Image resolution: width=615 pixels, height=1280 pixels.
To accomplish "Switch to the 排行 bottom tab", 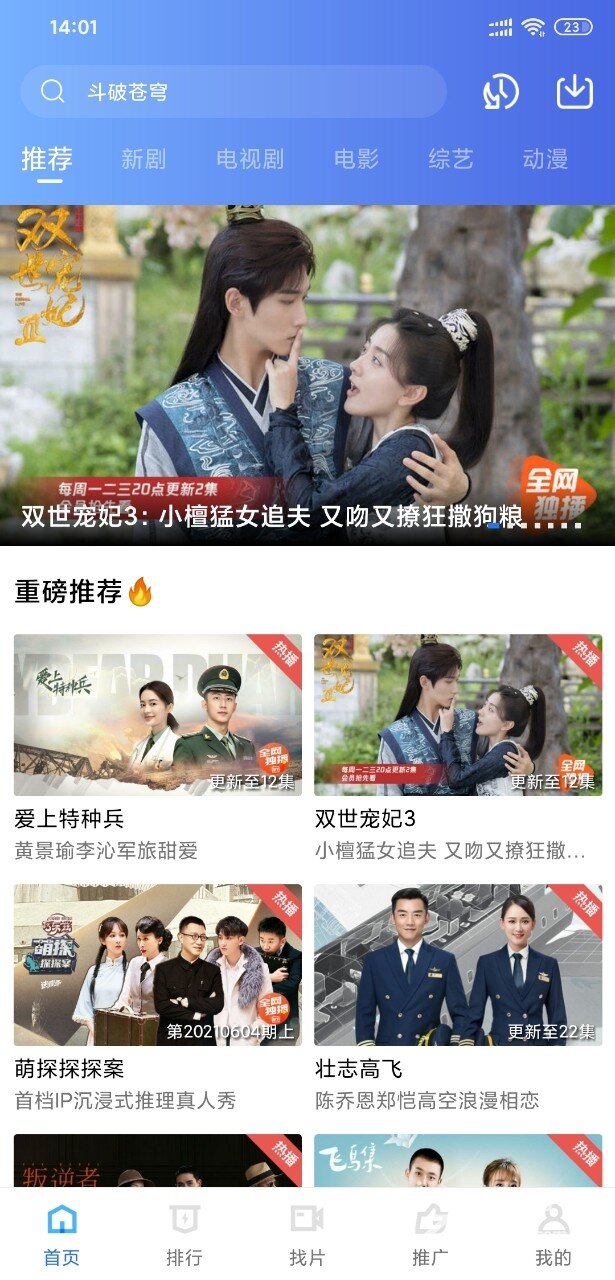I will 184,1235.
